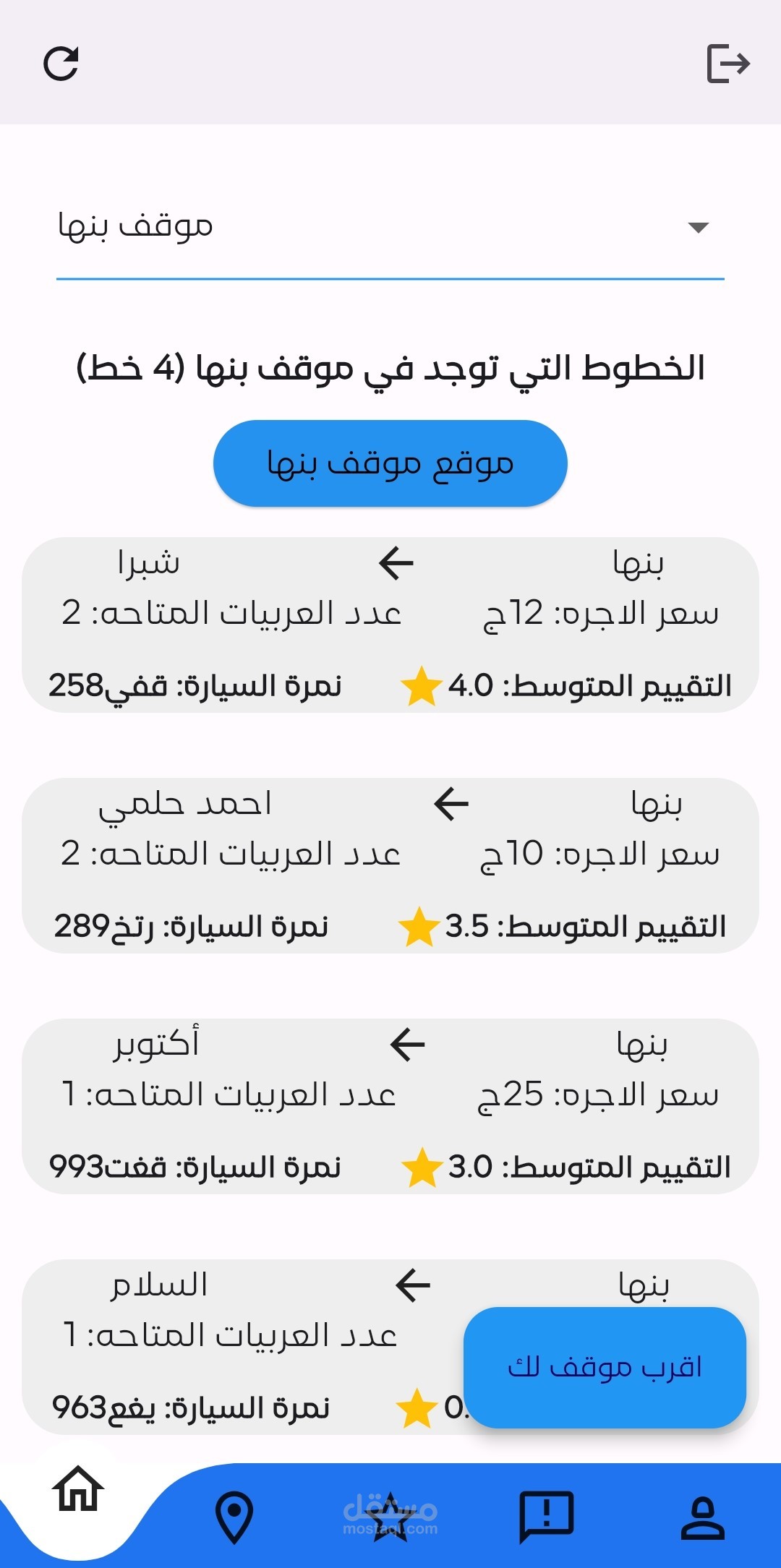Screen dimensions: 781x1568
Task: Switch to the star ratings tab
Action: point(390,1517)
